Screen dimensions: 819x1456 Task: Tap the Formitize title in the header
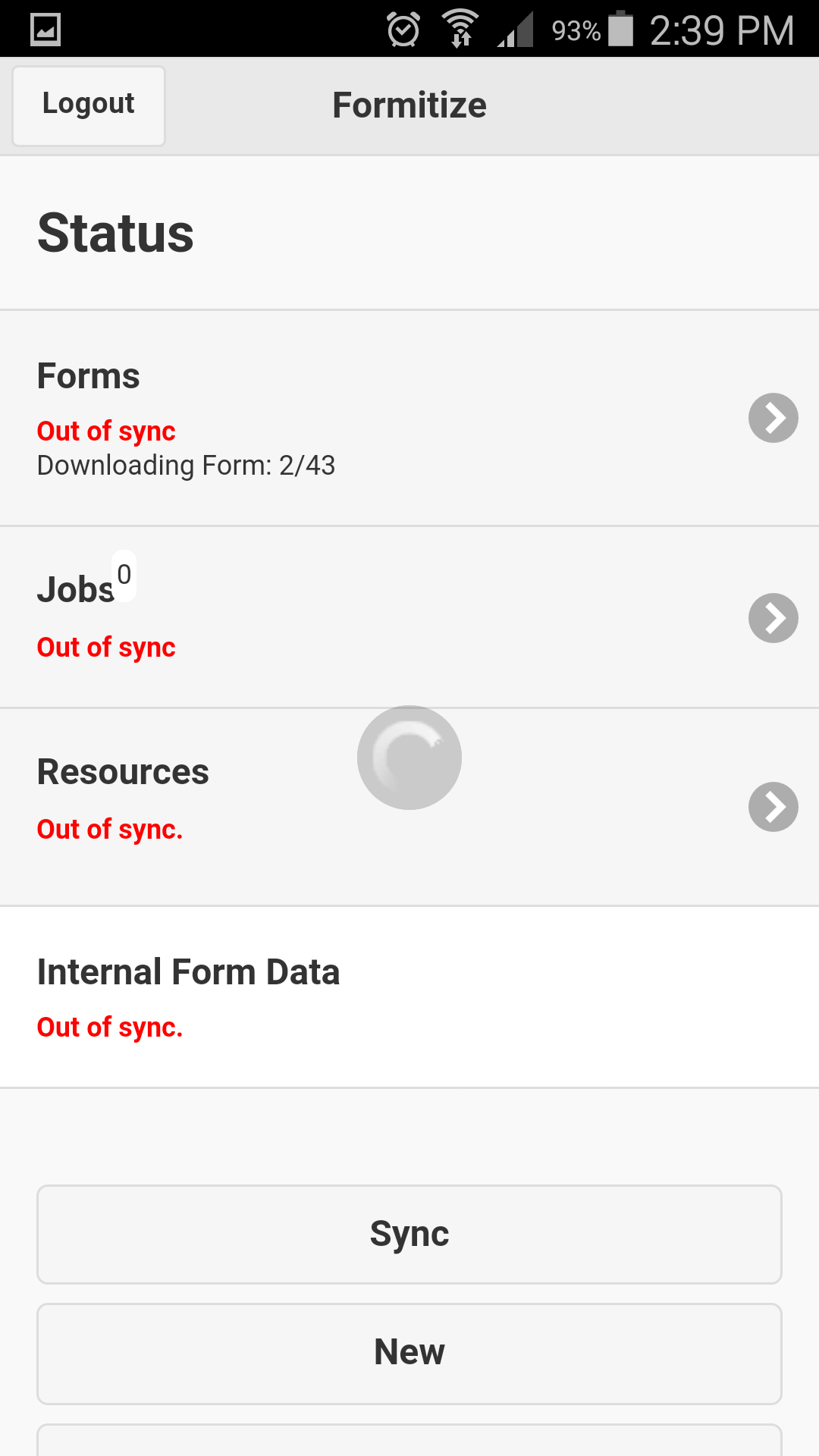(409, 105)
